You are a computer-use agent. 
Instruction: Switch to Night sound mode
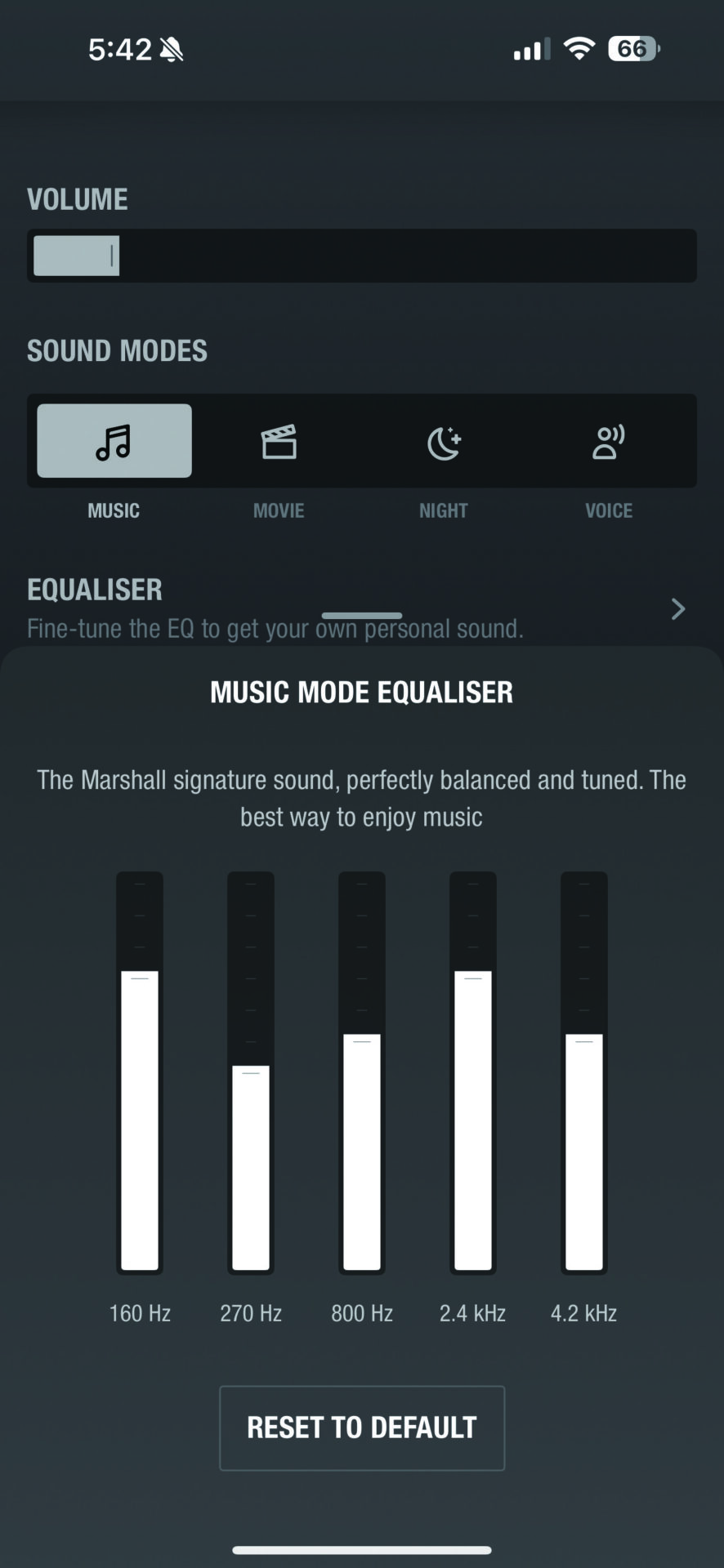(444, 442)
